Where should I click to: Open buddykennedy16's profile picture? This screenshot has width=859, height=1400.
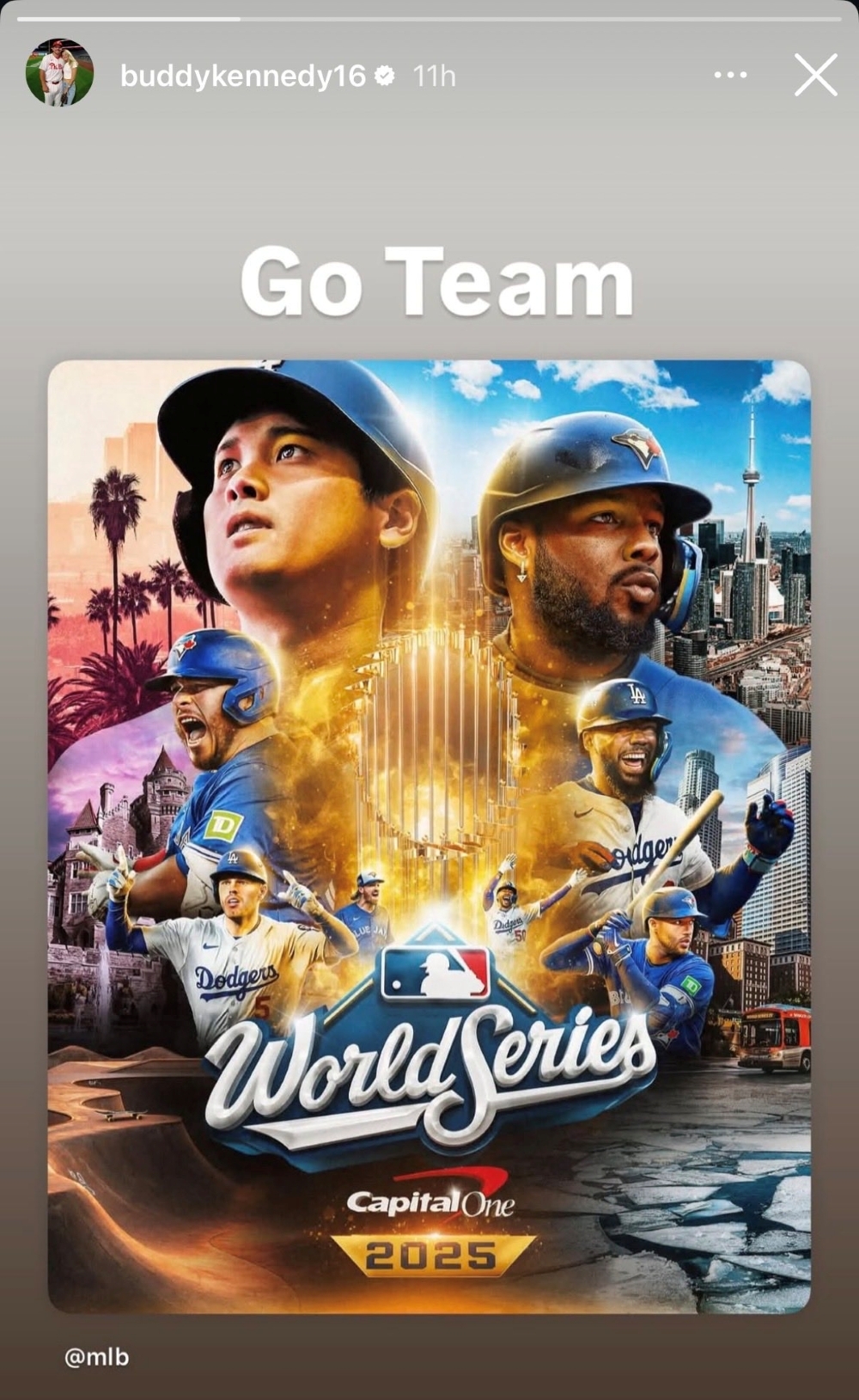point(59,73)
